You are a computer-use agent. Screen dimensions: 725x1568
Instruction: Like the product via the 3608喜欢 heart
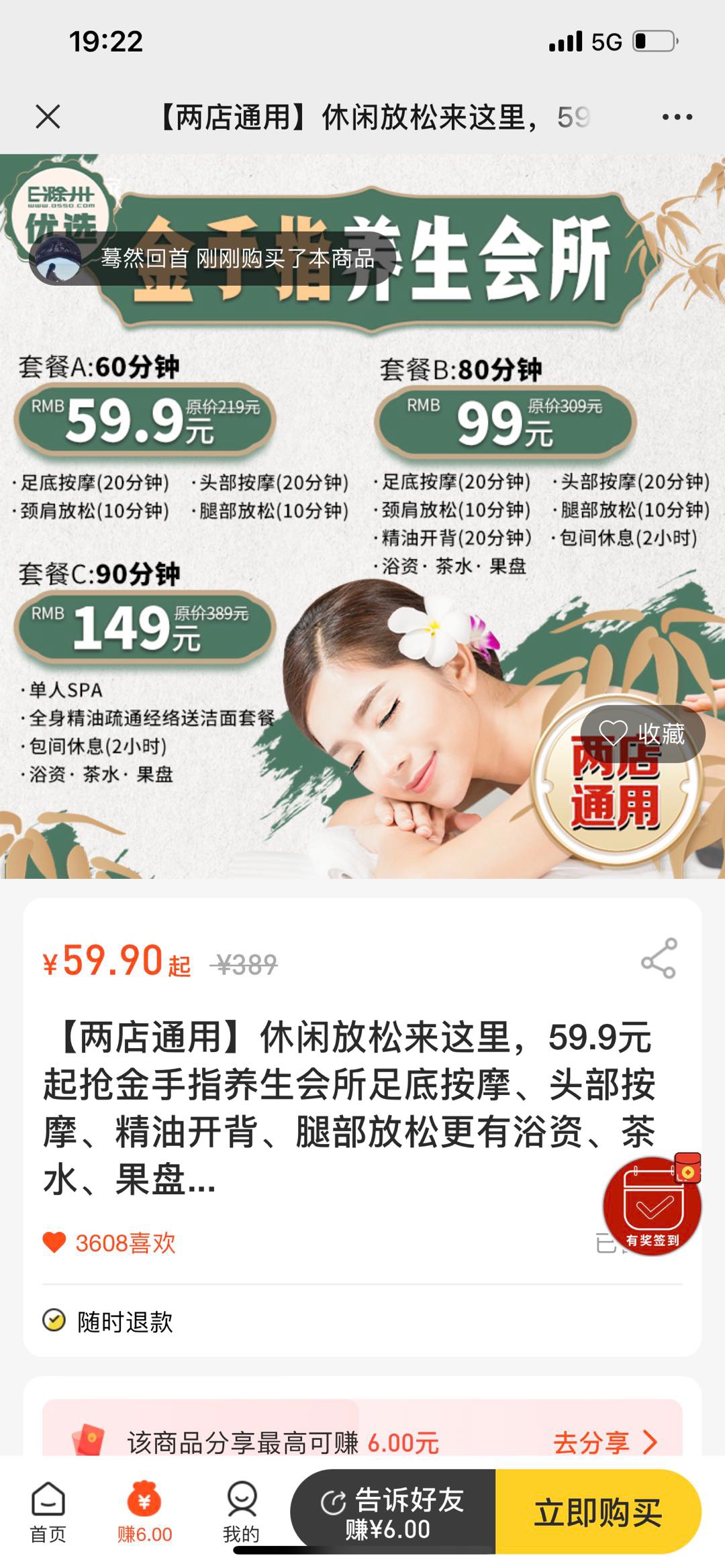click(x=54, y=1243)
